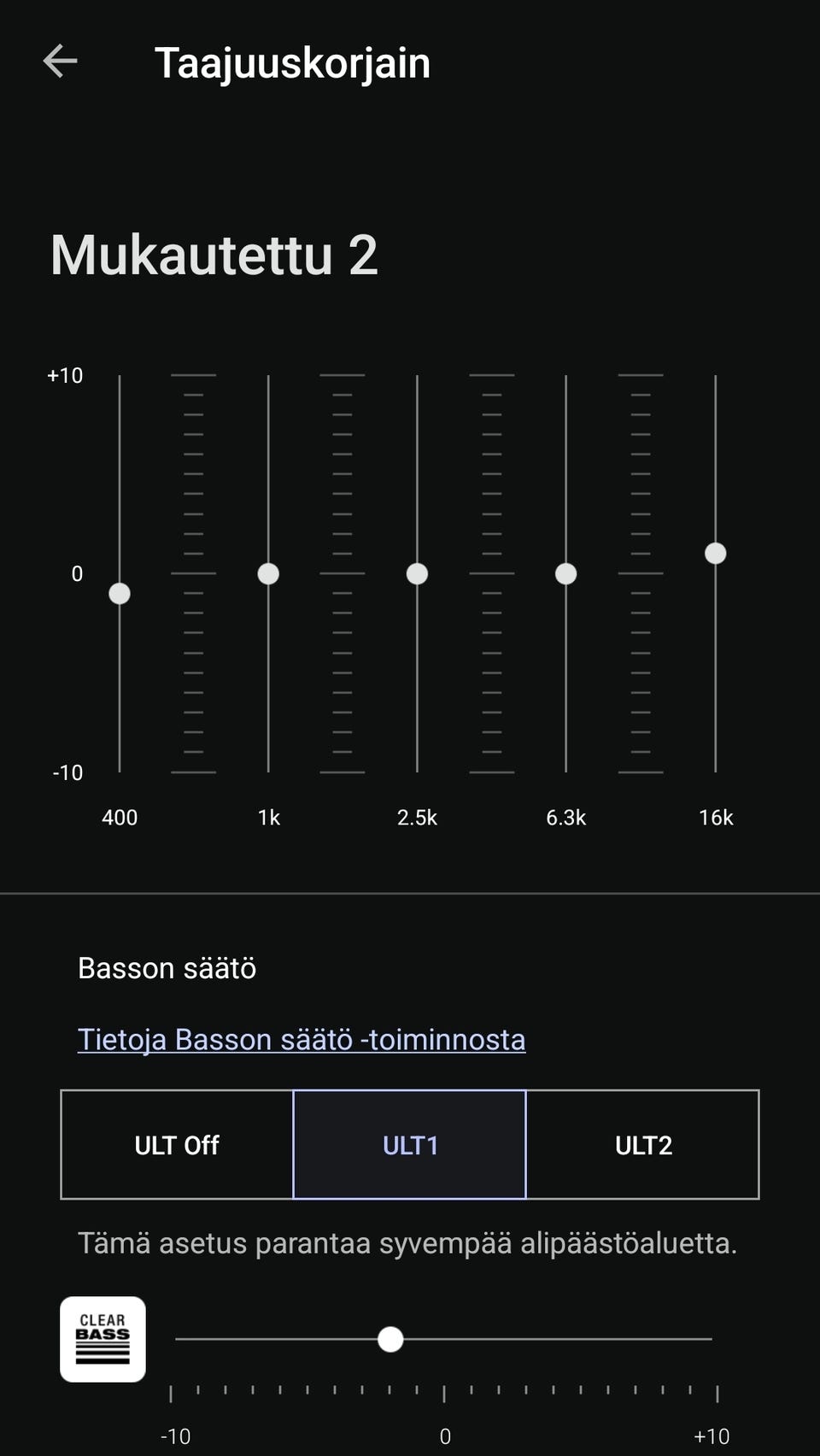Viewport: 820px width, 1456px height.
Task: Tap the 1k equalizer slider handle
Action: click(268, 573)
